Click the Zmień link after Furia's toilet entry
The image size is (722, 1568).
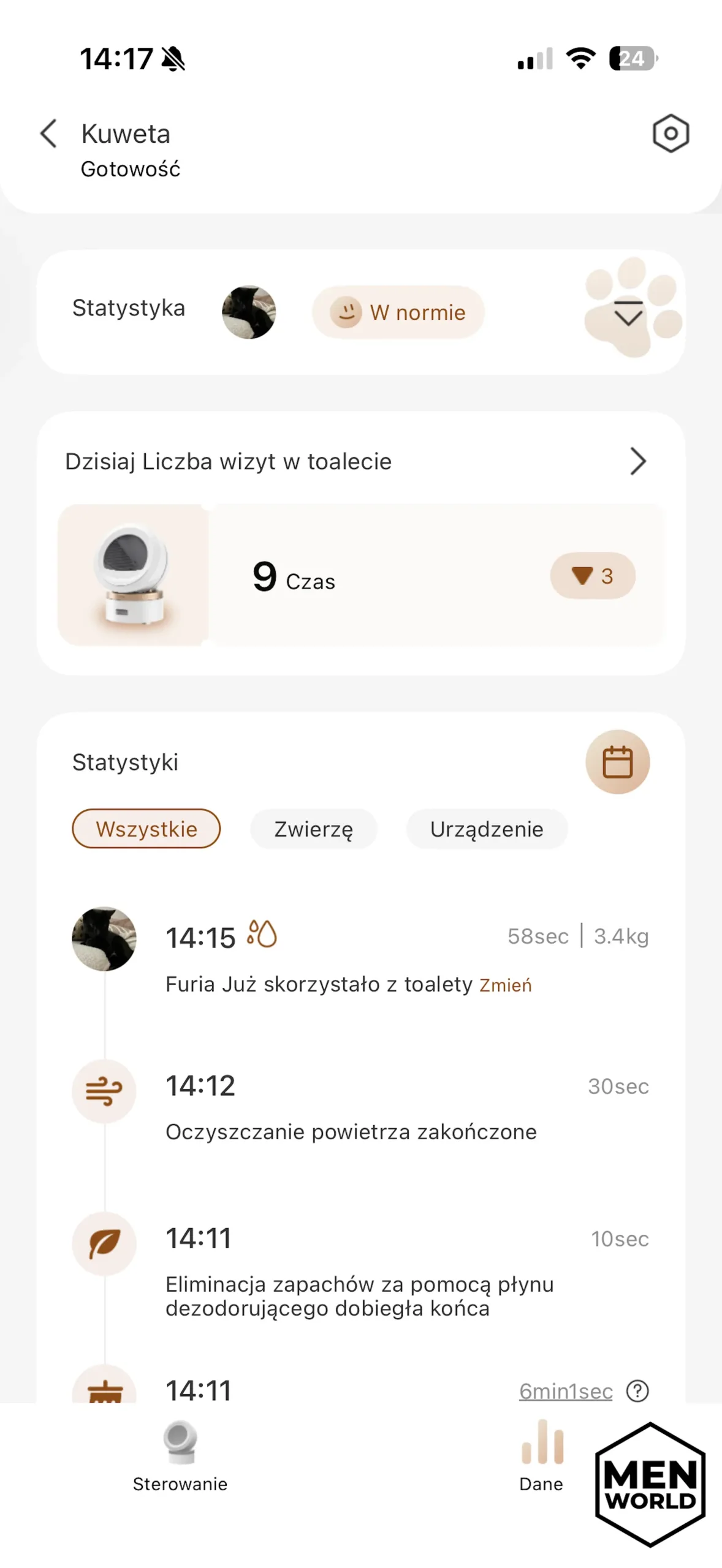(x=505, y=979)
